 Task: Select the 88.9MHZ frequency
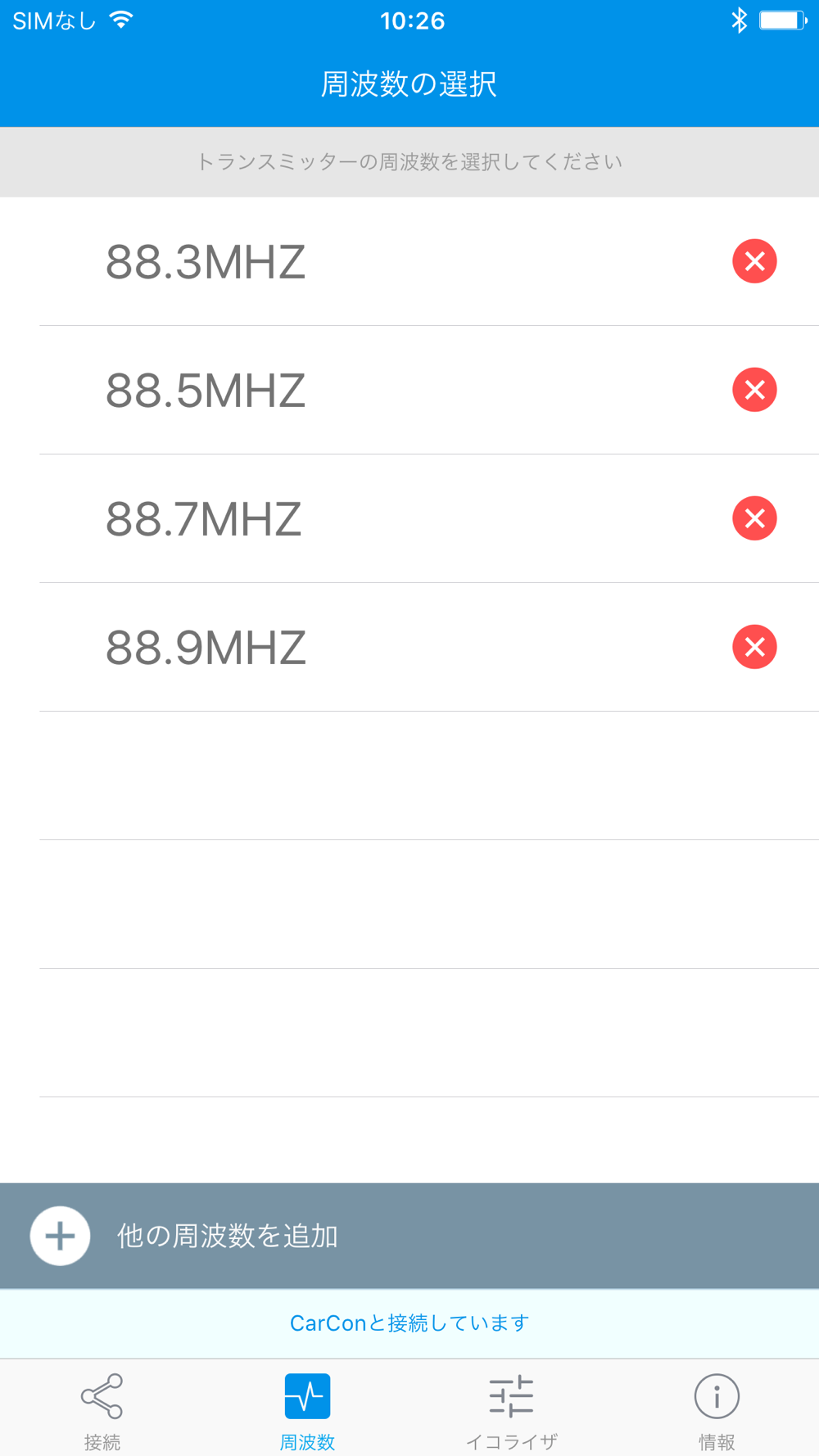[409, 647]
